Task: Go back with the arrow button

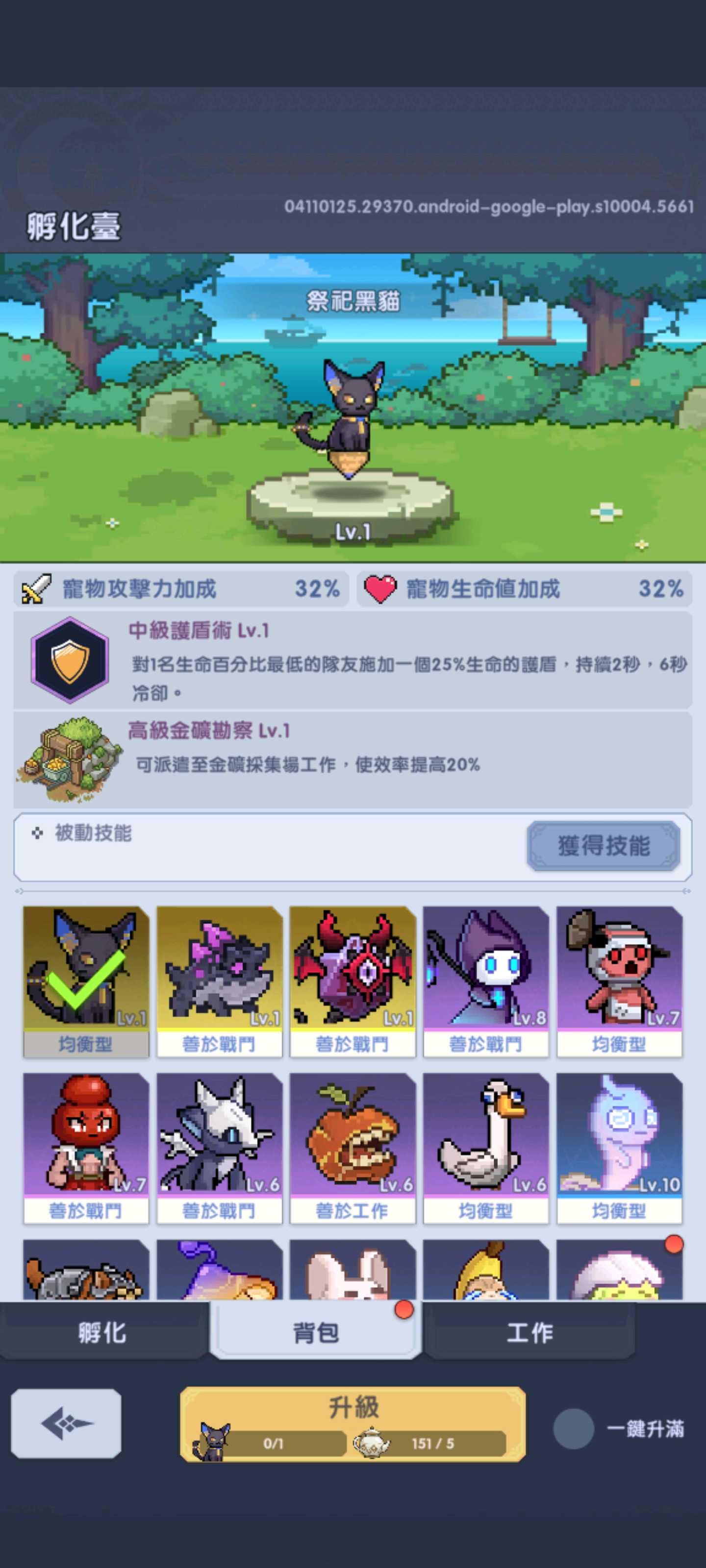Action: (x=66, y=1423)
